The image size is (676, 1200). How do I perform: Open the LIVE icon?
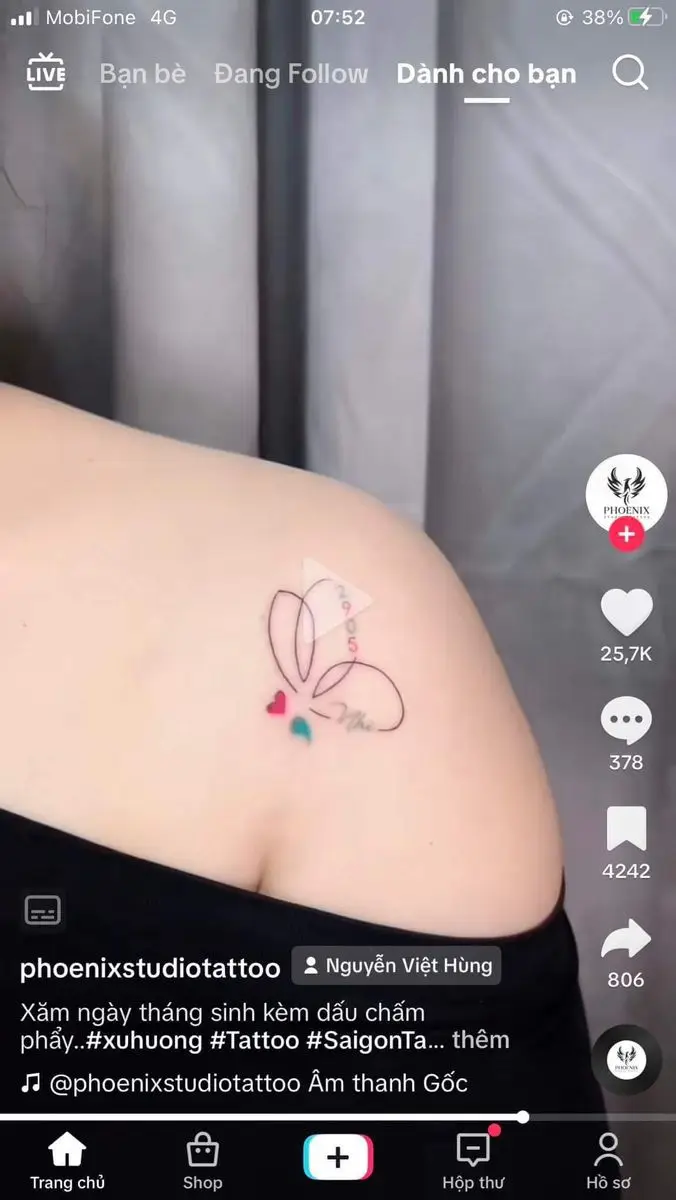[46, 73]
